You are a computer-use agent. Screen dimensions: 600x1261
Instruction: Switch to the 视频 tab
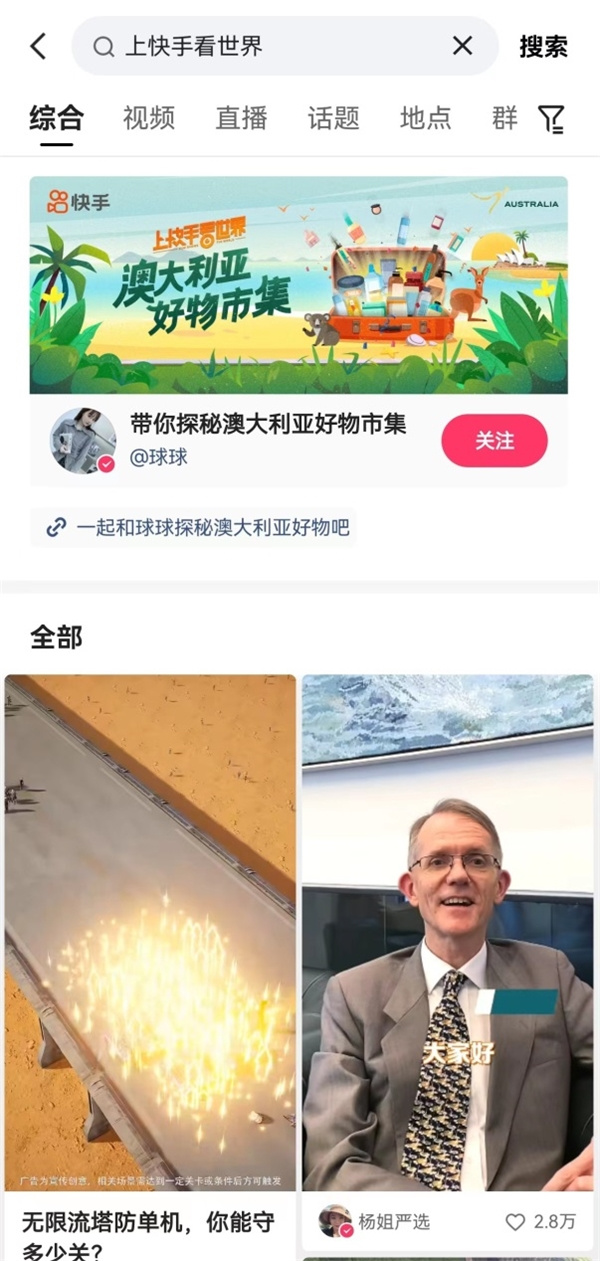point(149,118)
